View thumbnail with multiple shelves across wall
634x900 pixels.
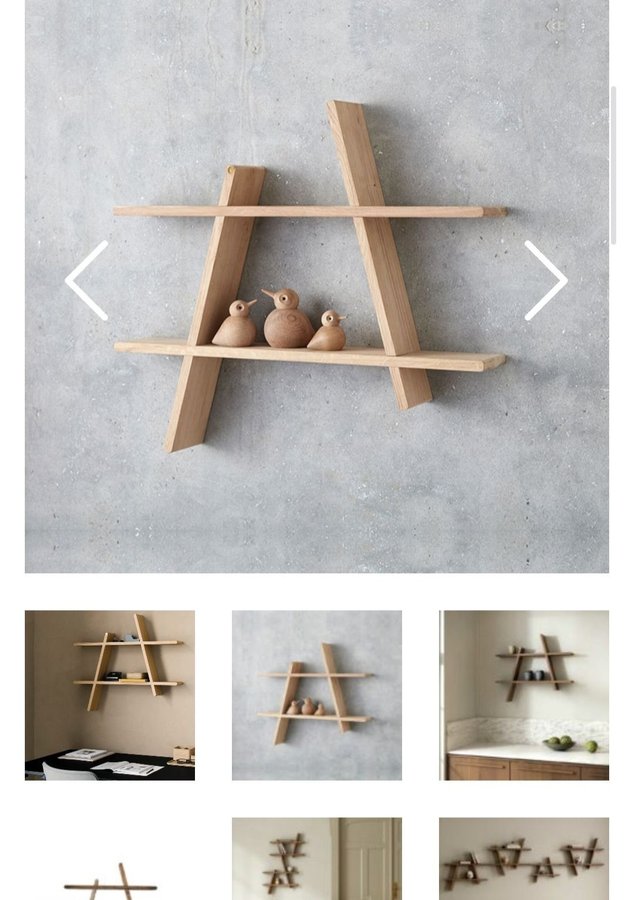(524, 860)
